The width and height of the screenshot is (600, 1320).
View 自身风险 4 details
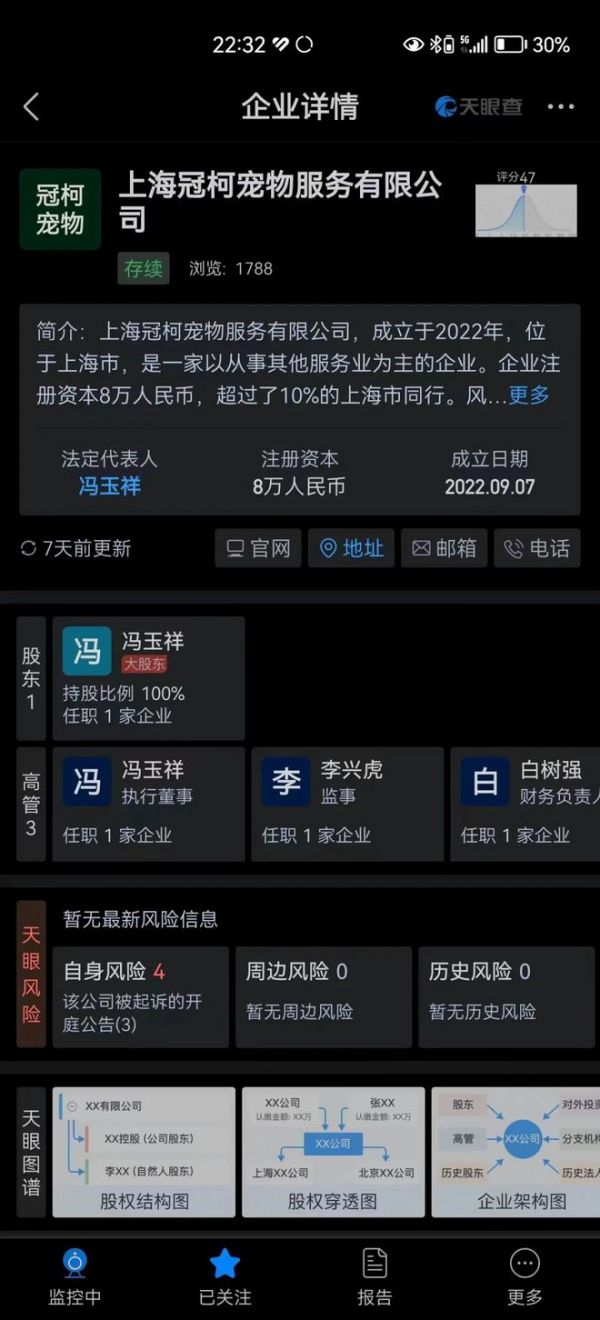pyautogui.click(x=140, y=997)
